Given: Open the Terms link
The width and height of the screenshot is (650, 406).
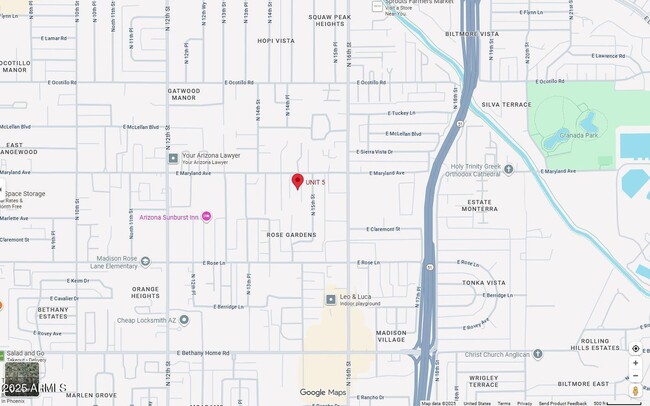Looking at the screenshot, I should click(504, 403).
